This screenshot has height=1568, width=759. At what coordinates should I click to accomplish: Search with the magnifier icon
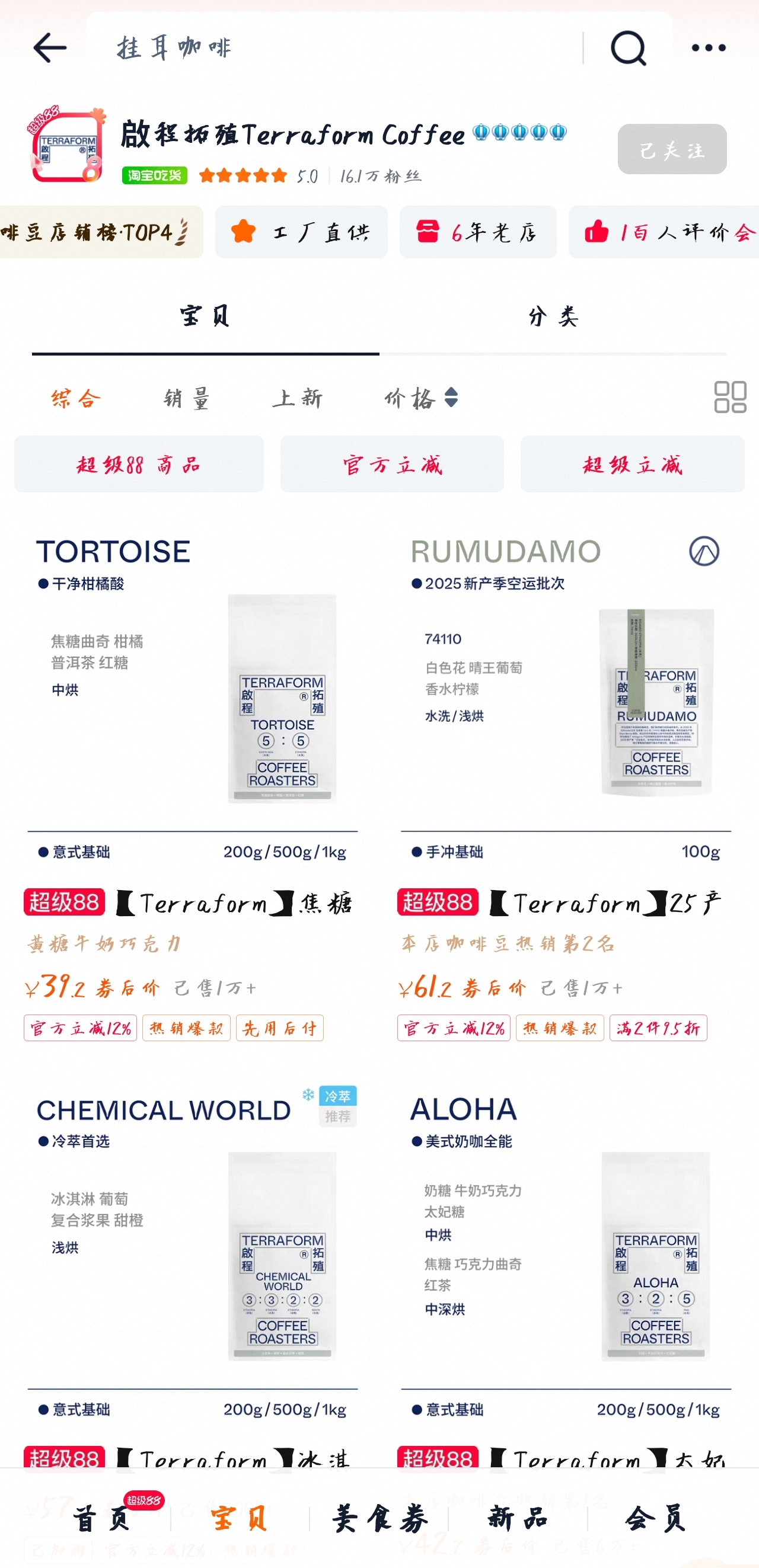[x=628, y=47]
